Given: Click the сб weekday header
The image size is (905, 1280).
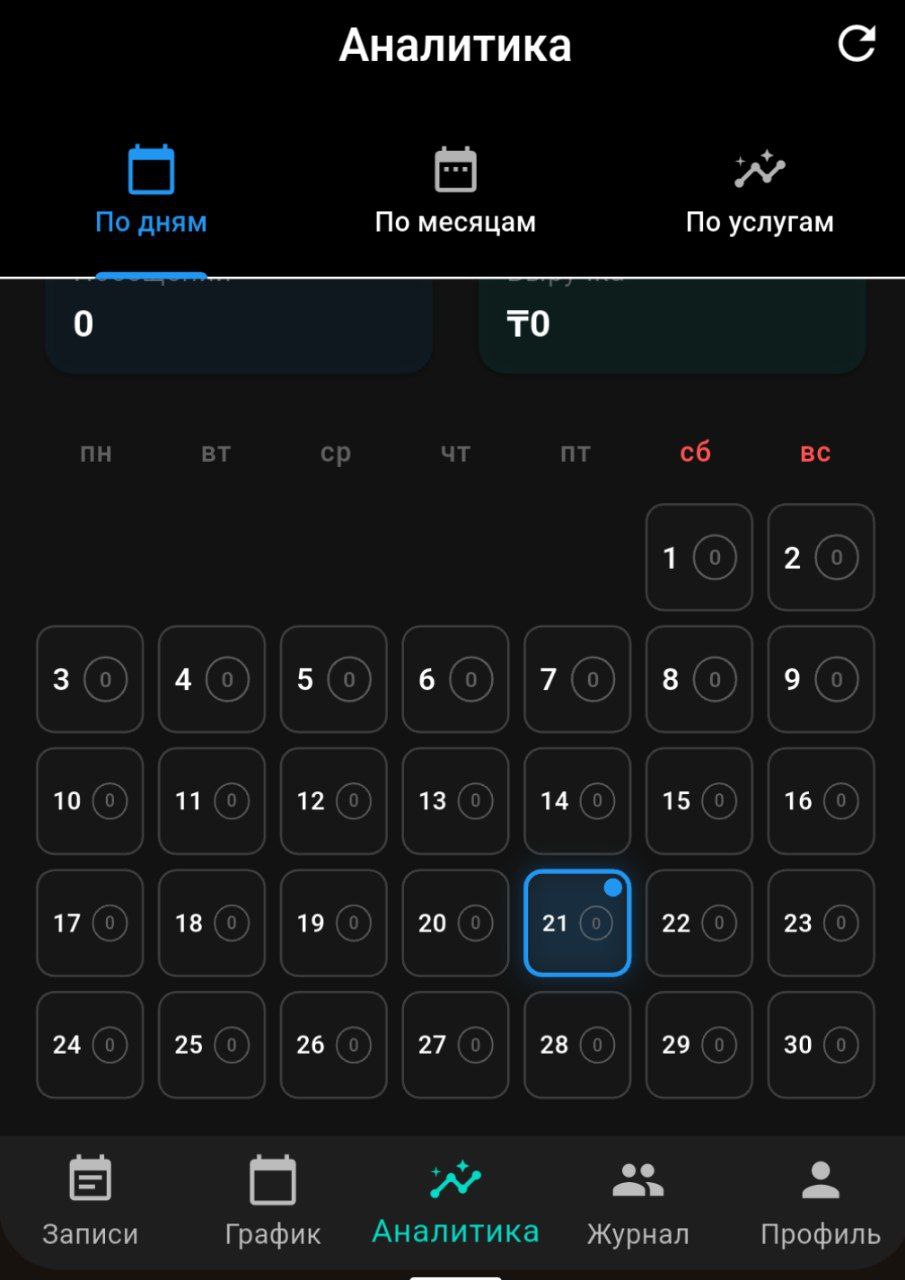Looking at the screenshot, I should click(x=696, y=452).
